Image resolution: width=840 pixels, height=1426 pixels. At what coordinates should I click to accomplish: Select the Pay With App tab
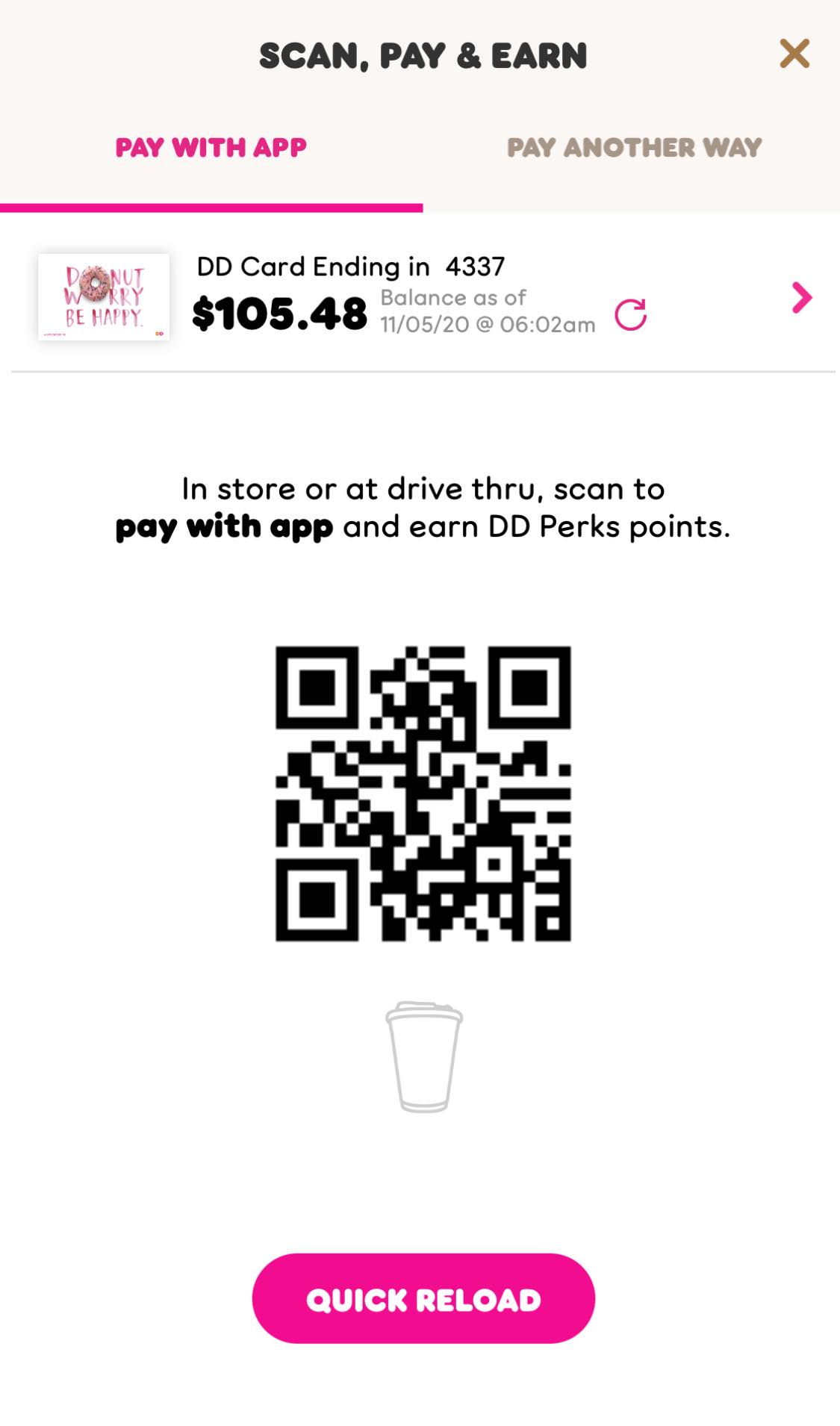coord(211,148)
